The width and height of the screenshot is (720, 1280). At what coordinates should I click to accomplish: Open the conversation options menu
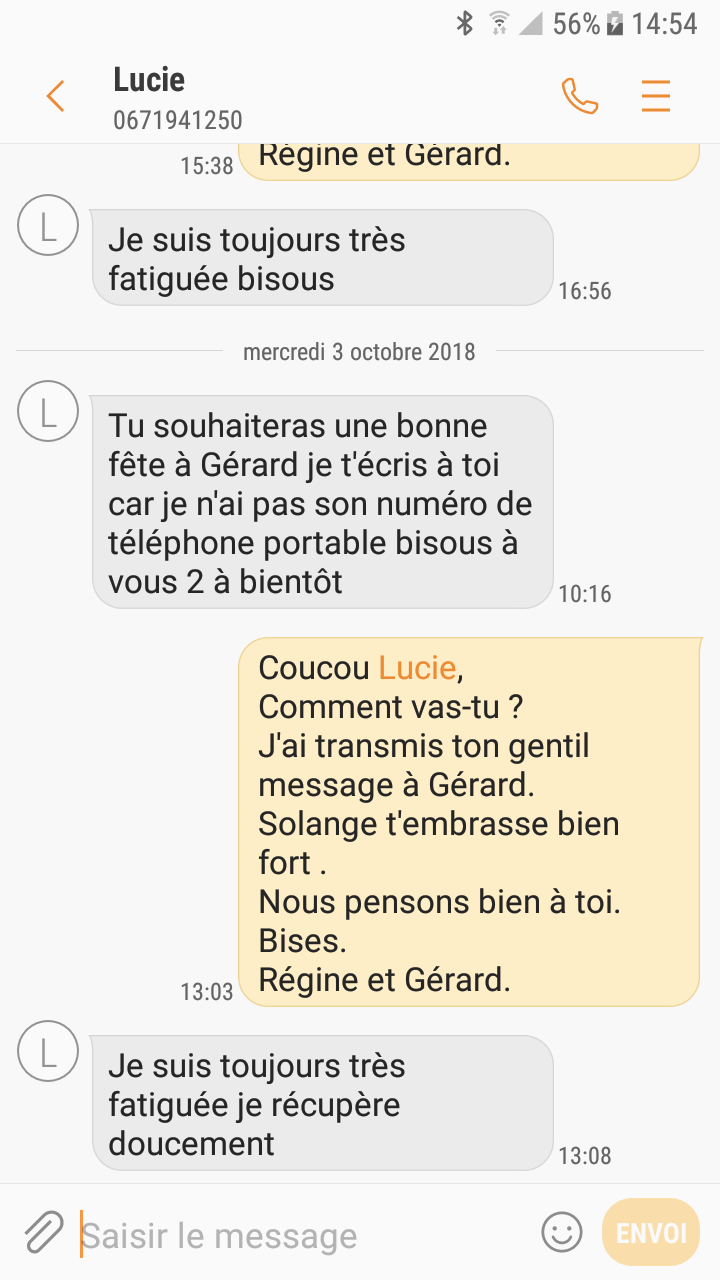click(x=656, y=96)
